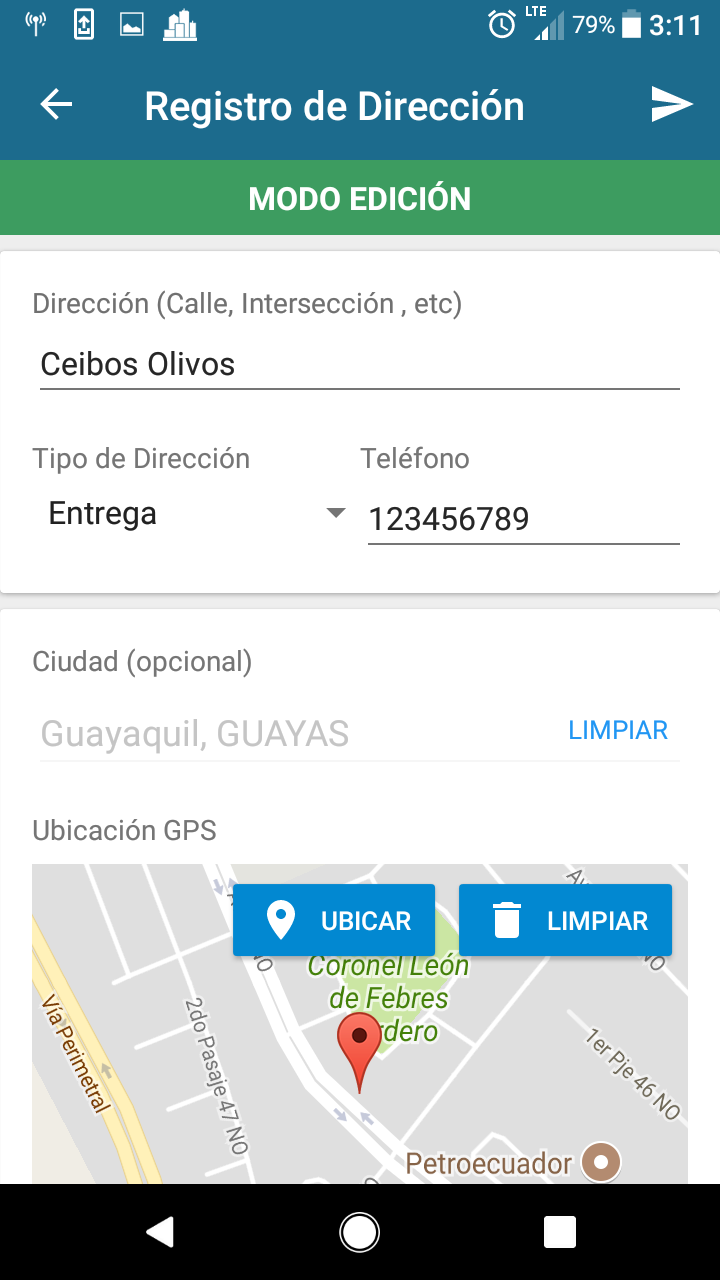The width and height of the screenshot is (720, 1280).
Task: Clear GPS location with the trash LIMPIAR button
Action: 565,920
